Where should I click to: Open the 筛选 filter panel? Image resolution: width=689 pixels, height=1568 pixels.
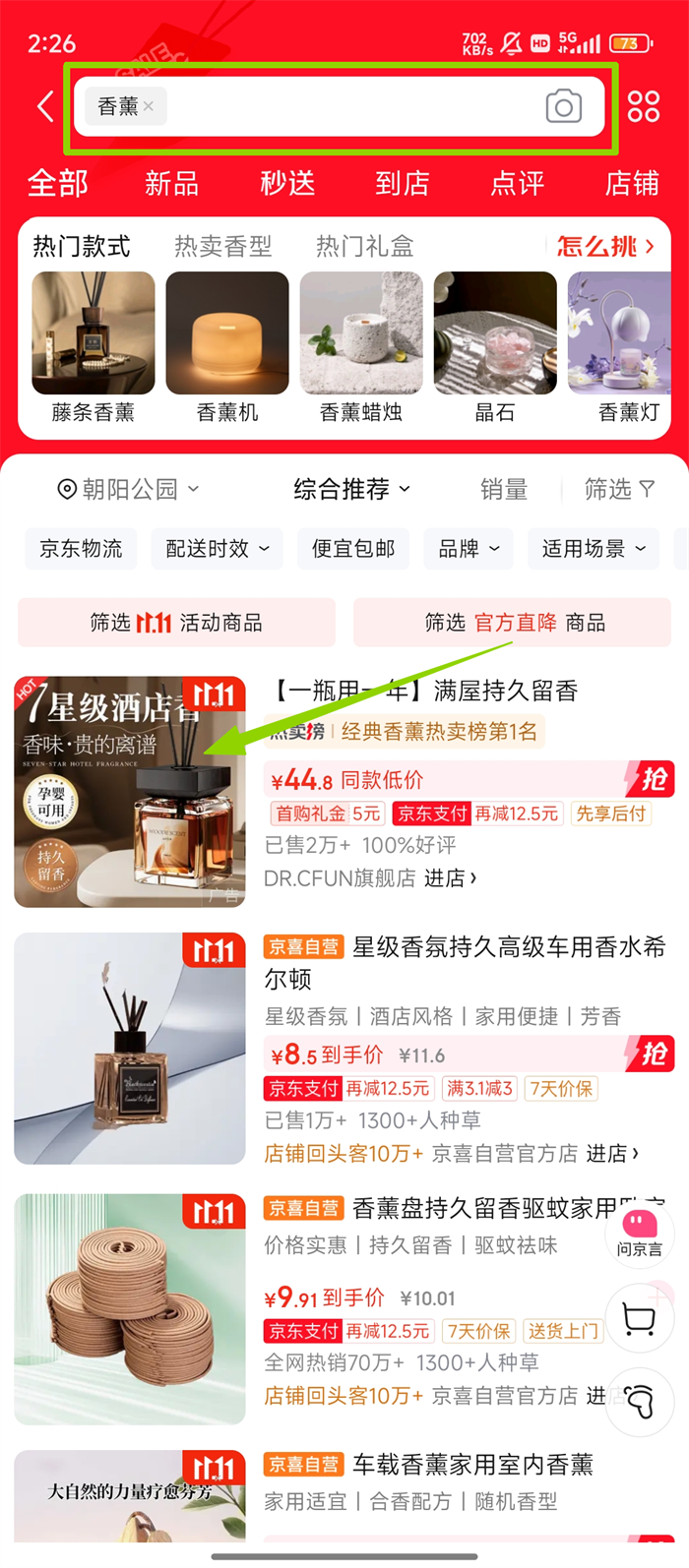pyautogui.click(x=618, y=489)
